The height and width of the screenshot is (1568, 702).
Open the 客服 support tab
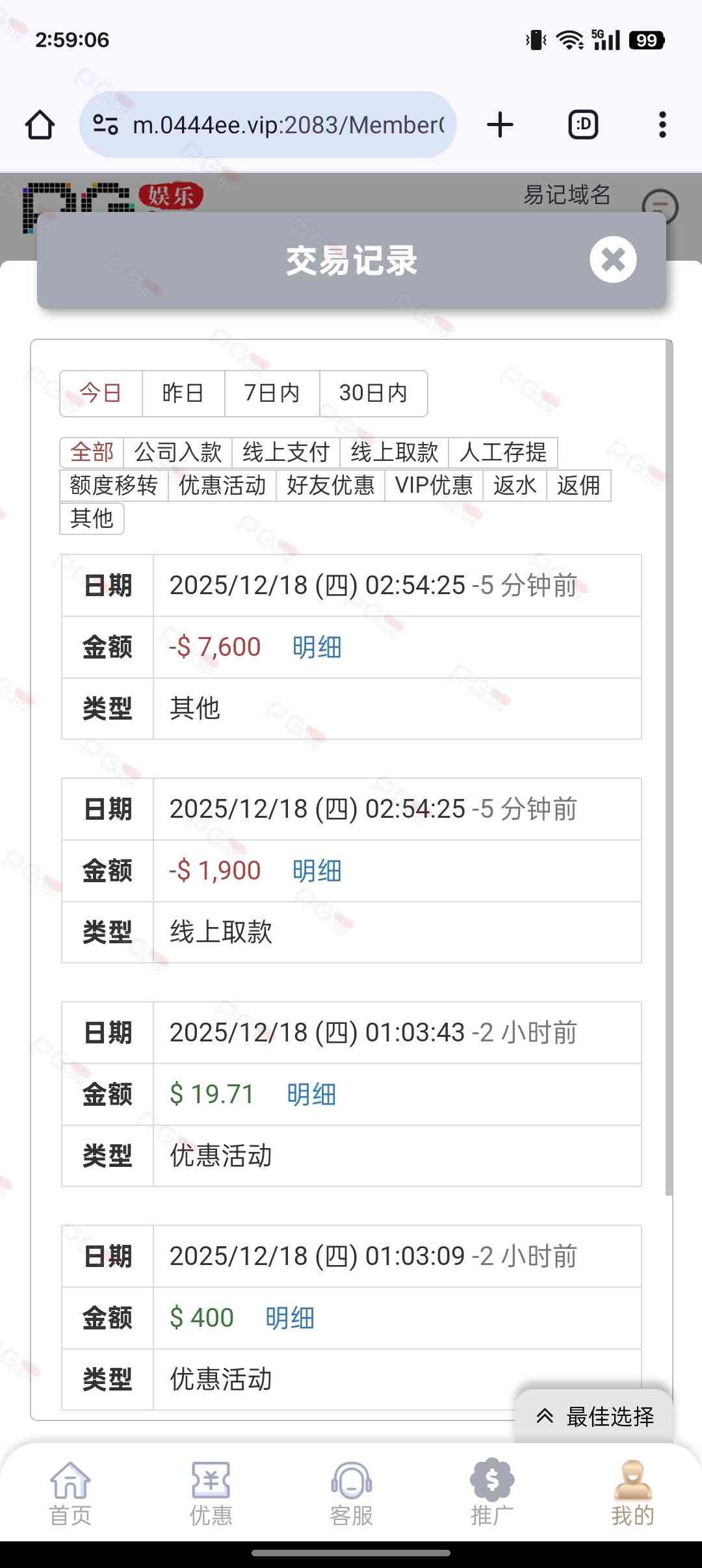[x=351, y=1494]
